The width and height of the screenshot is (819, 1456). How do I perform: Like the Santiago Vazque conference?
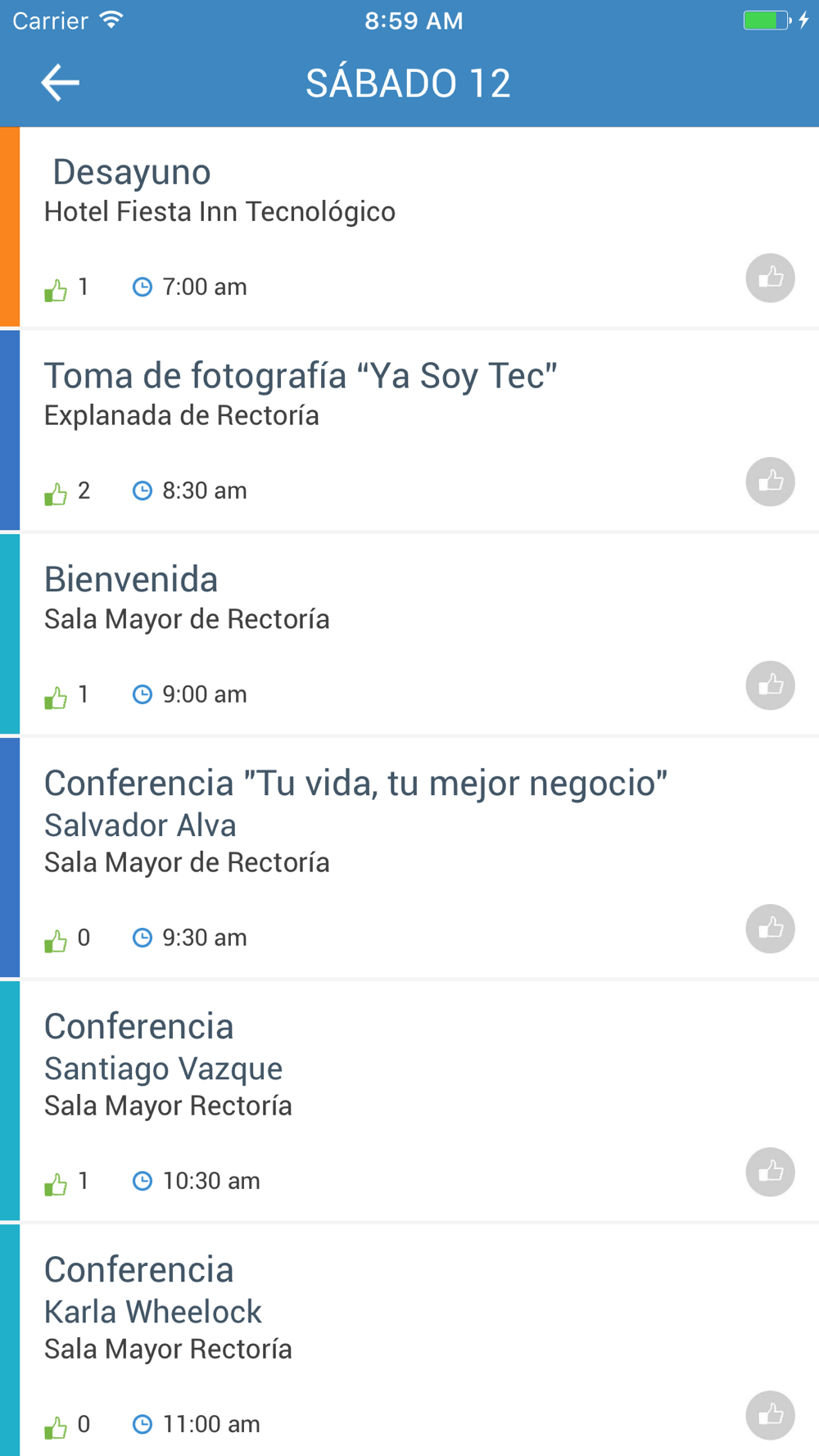770,1172
